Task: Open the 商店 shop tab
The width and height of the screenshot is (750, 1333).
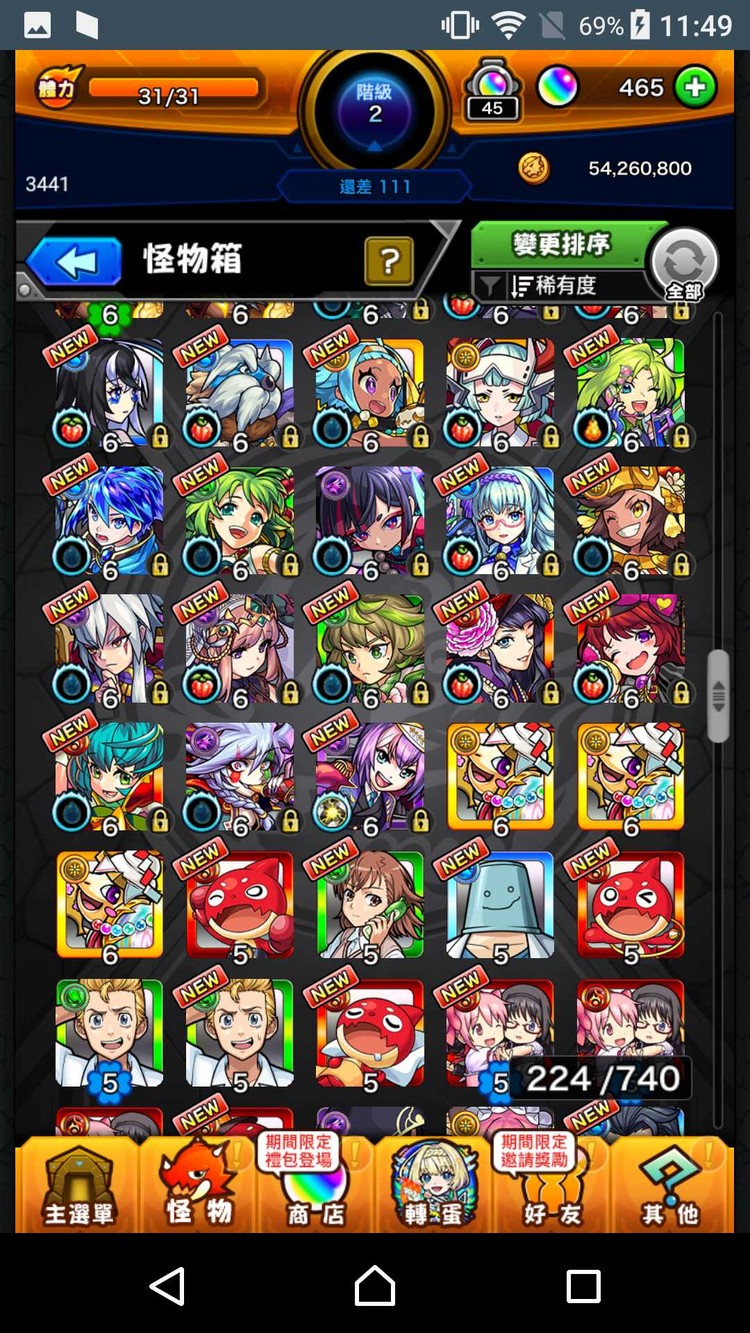Action: pos(315,1190)
